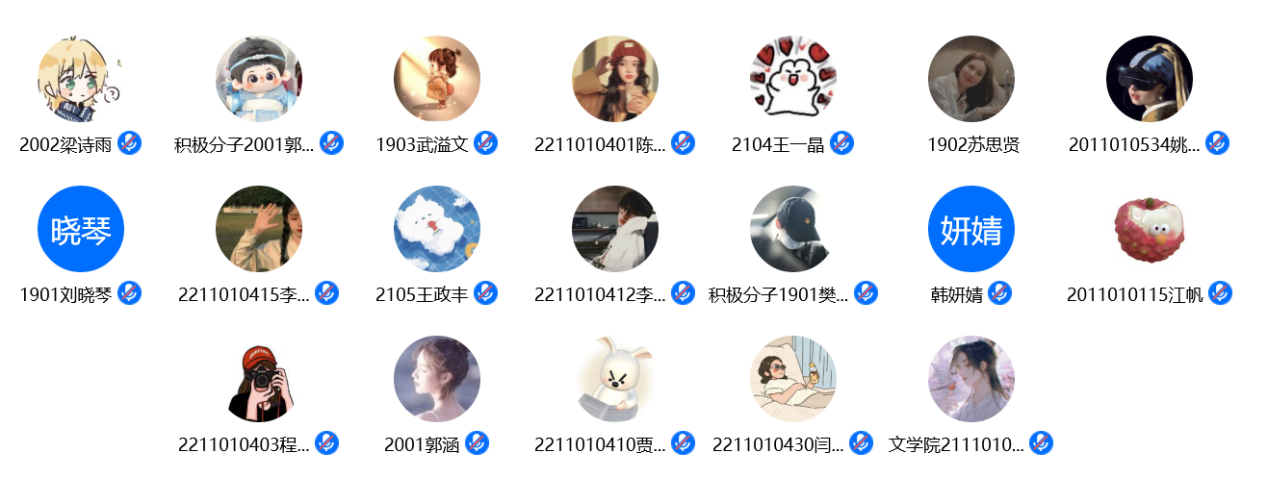The height and width of the screenshot is (503, 1267).
Task: Select participant 1902苏思贤
Action: (x=971, y=80)
